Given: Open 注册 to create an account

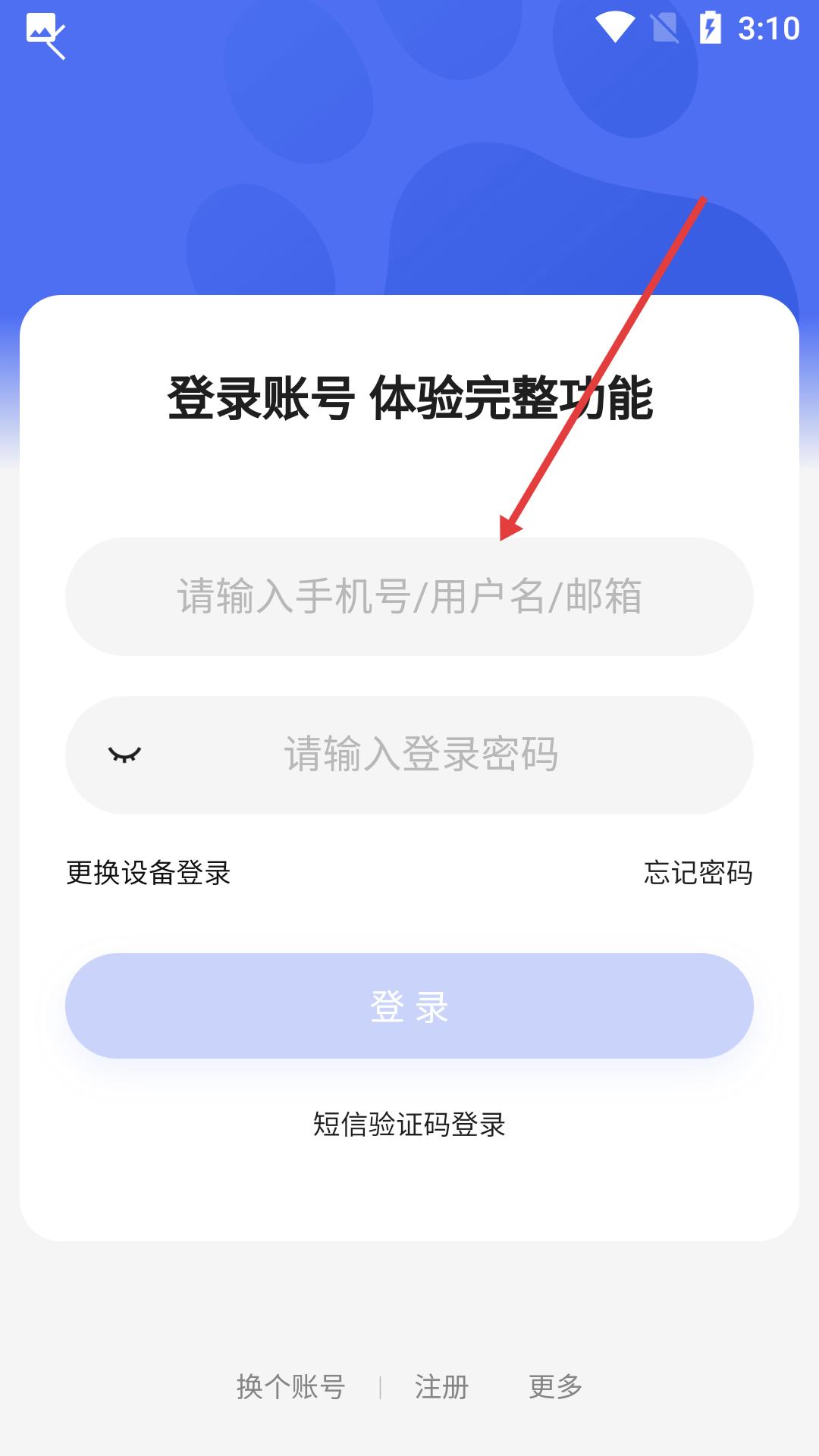Looking at the screenshot, I should pyautogui.click(x=442, y=1387).
